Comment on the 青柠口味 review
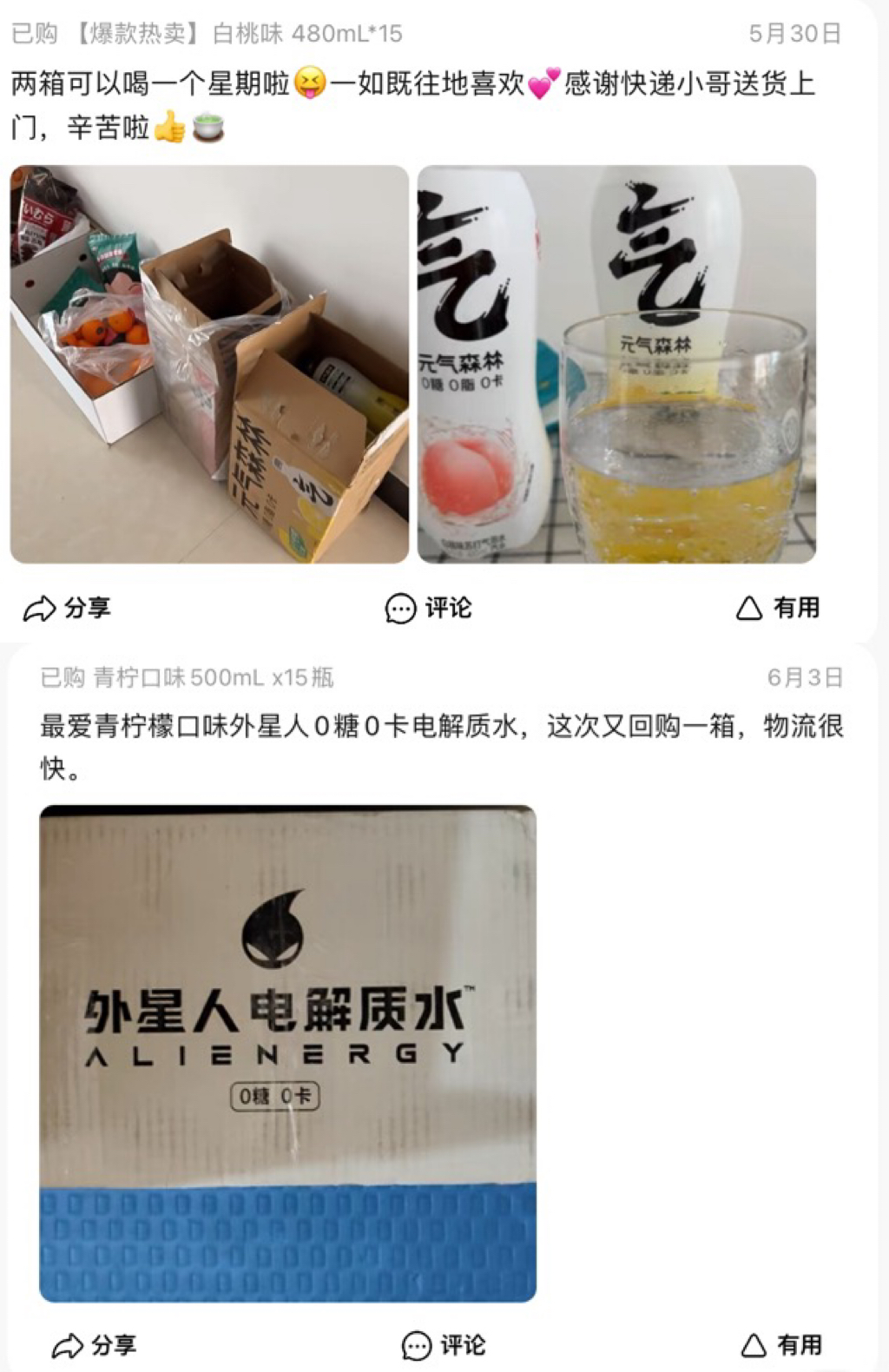Screen dimensions: 889x1372 click(x=444, y=1346)
